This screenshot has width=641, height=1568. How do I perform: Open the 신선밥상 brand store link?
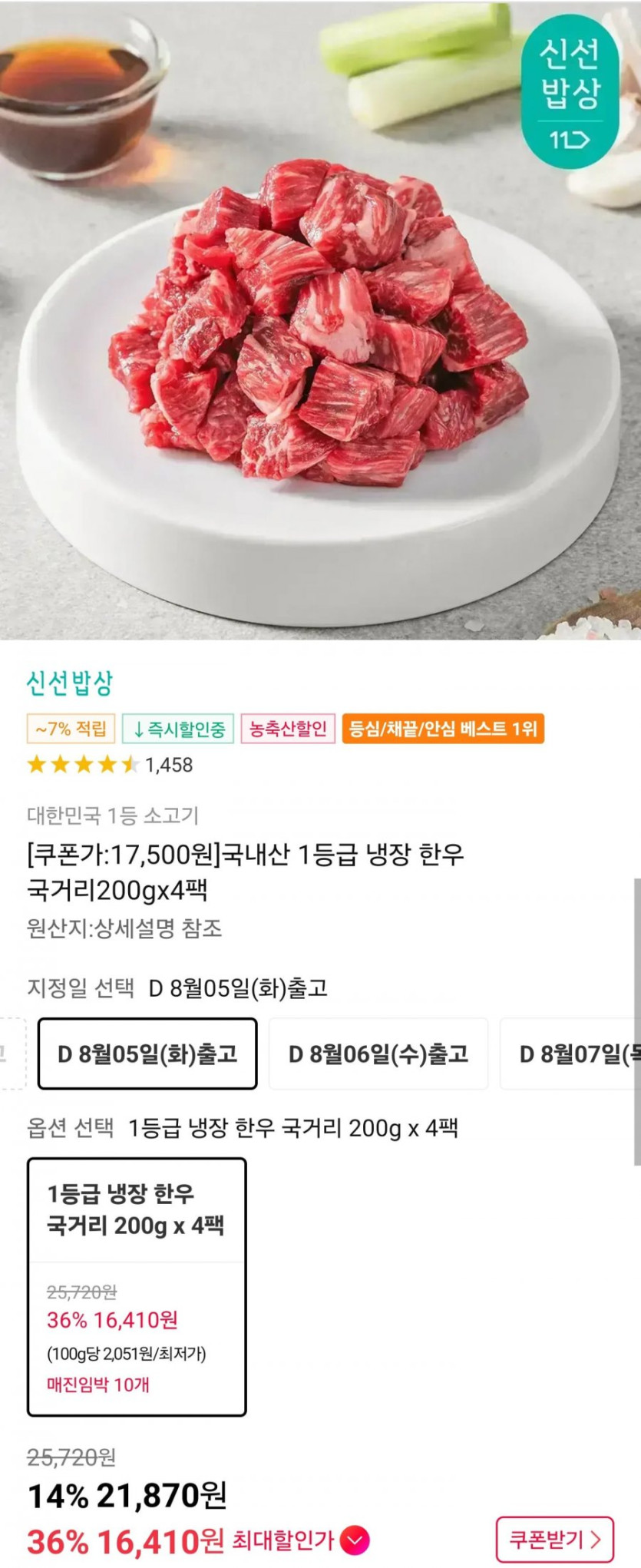pyautogui.click(x=70, y=682)
